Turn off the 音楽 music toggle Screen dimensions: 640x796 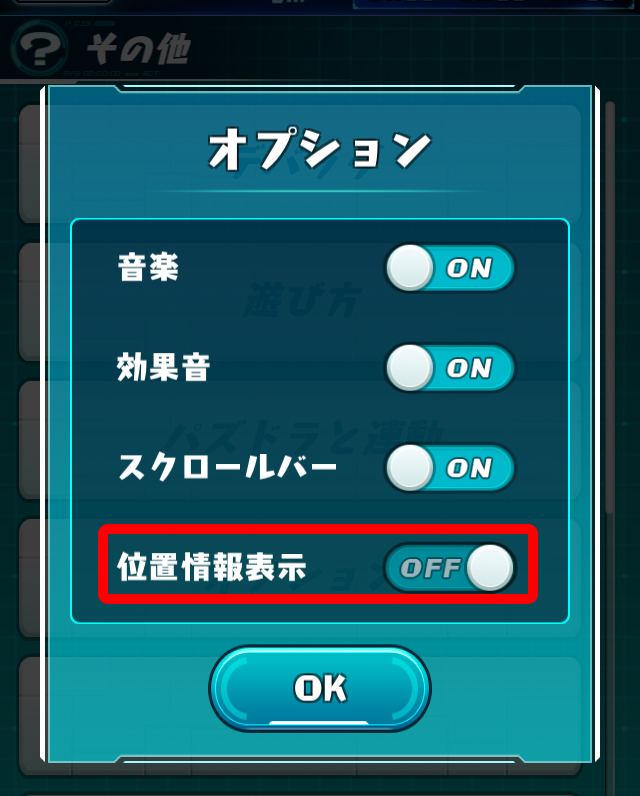click(449, 268)
